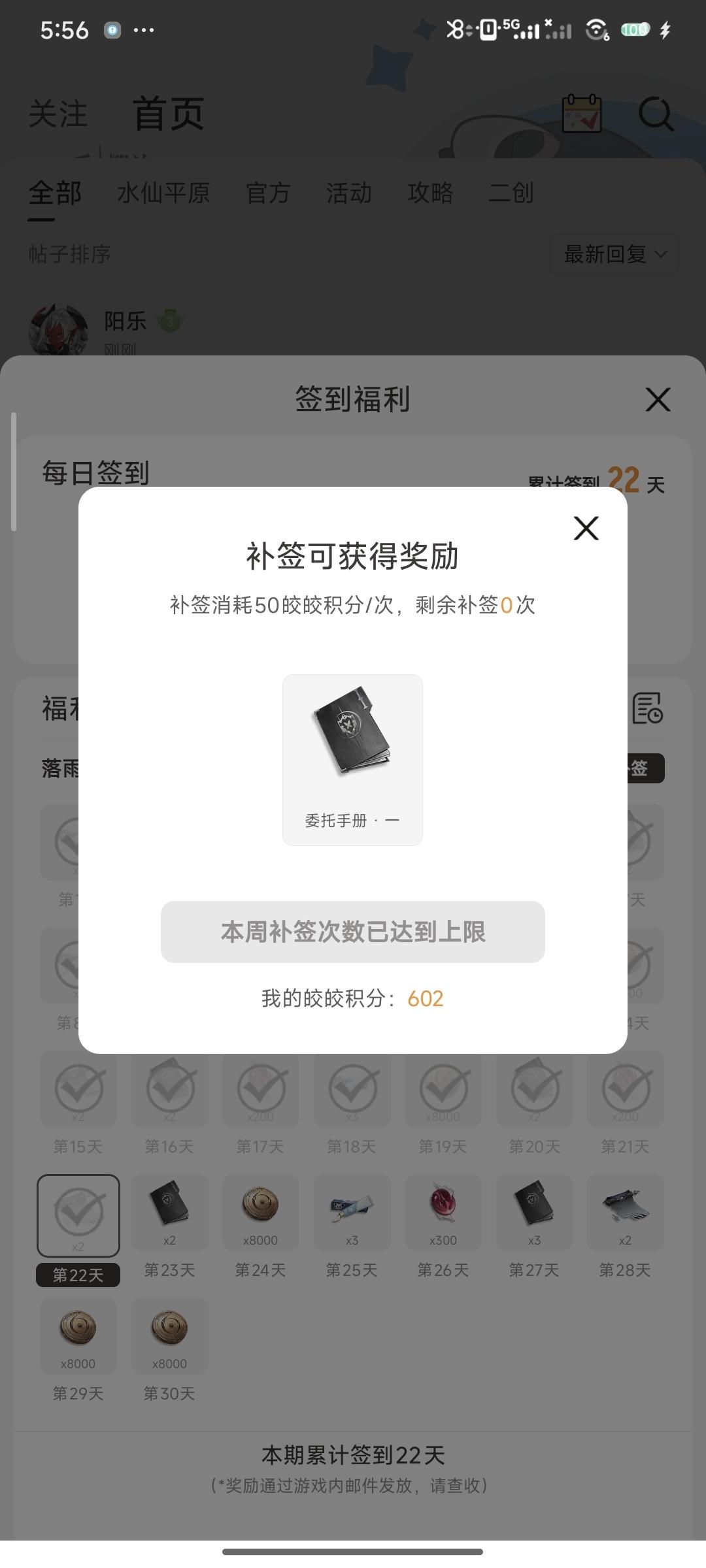Select the 第25天 reward tile
The image size is (706, 1568).
coord(352,1214)
